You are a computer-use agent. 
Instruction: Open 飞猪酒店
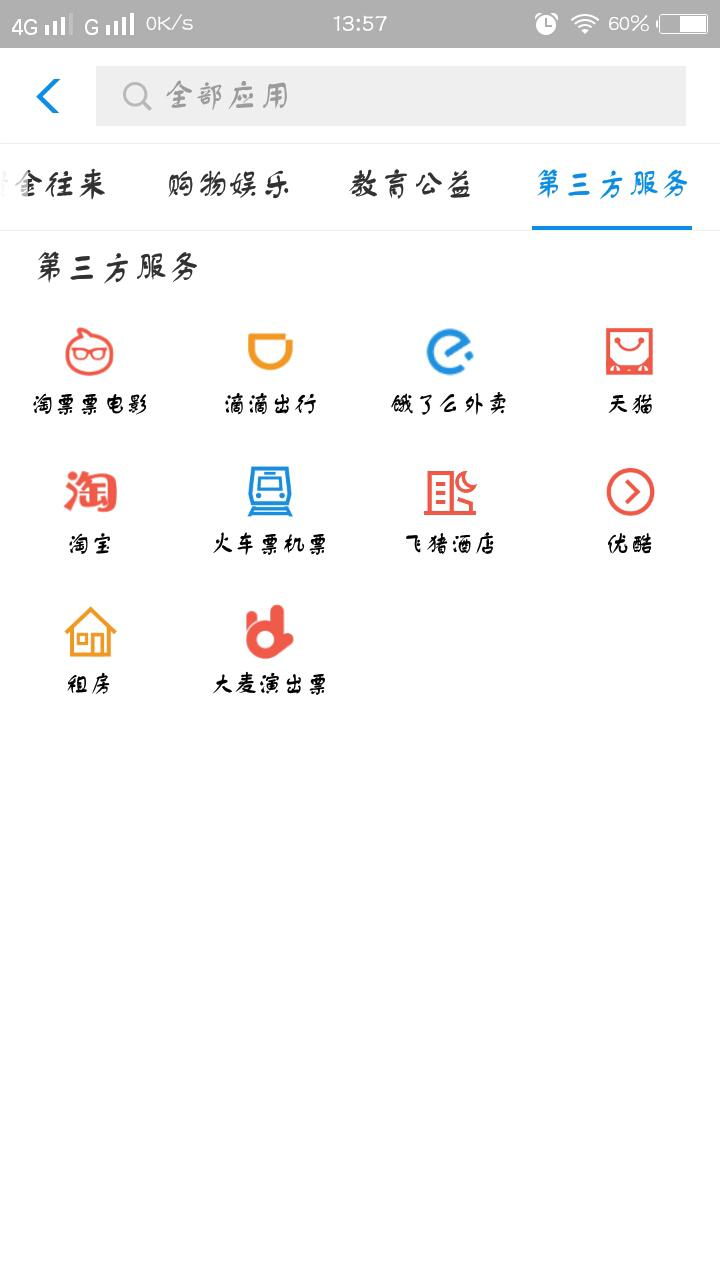[450, 510]
